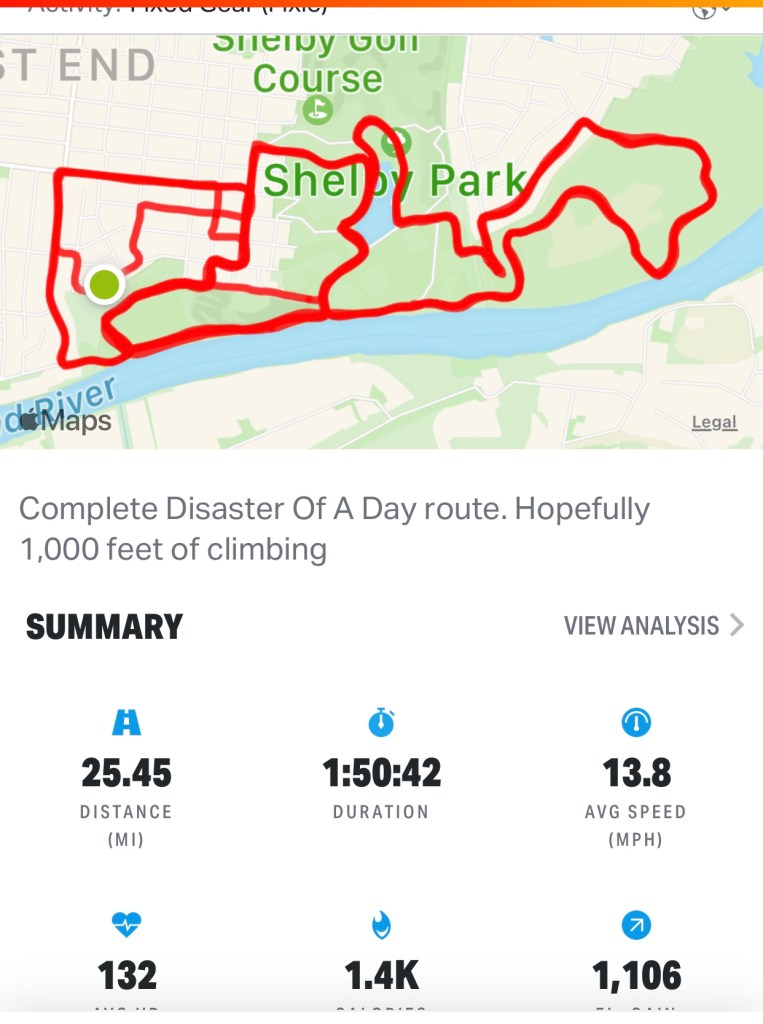The image size is (763, 1024).
Task: Open the privacy globe dropdown
Action: [710, 8]
